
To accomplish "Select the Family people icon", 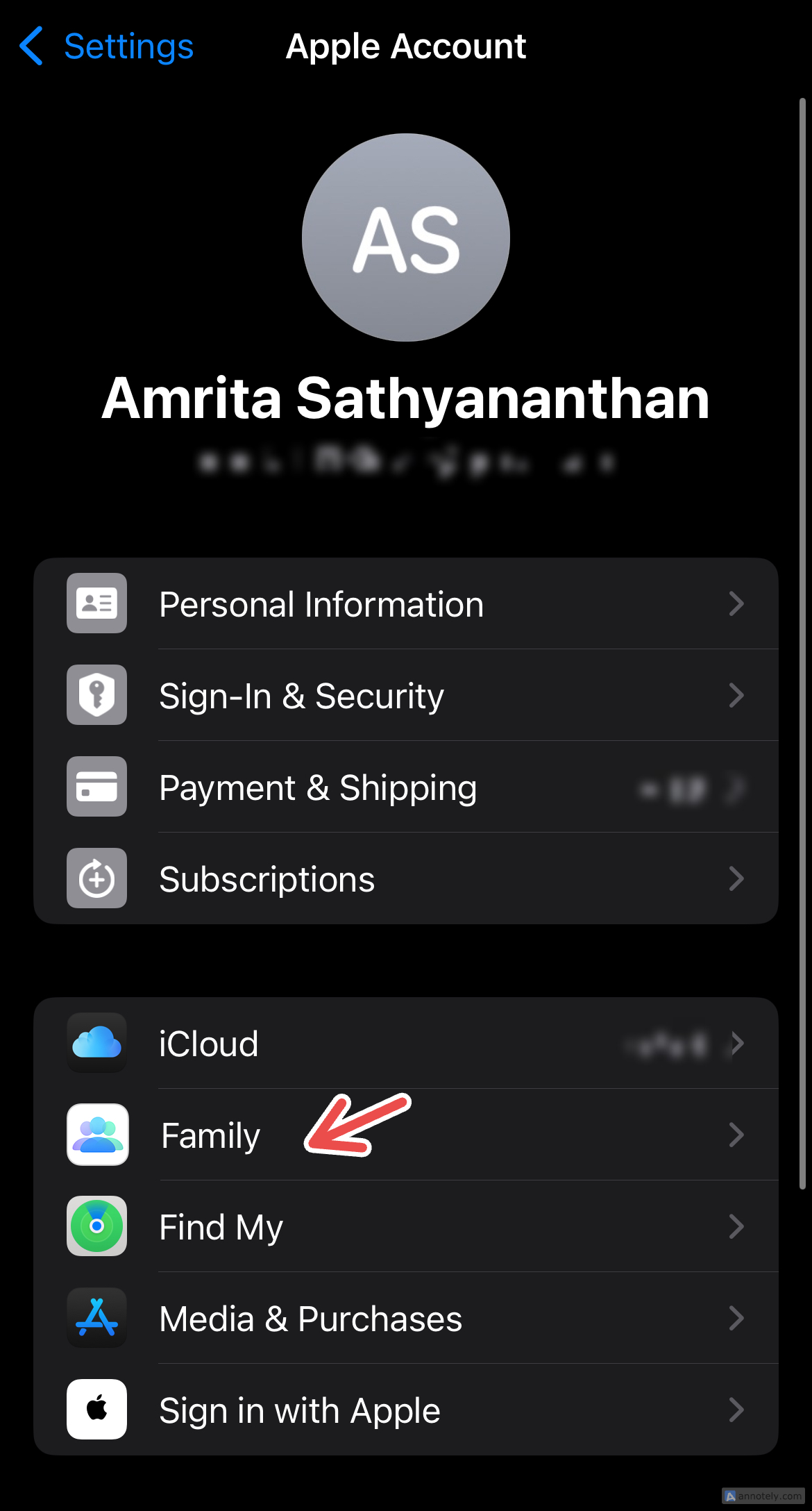I will (x=96, y=1135).
